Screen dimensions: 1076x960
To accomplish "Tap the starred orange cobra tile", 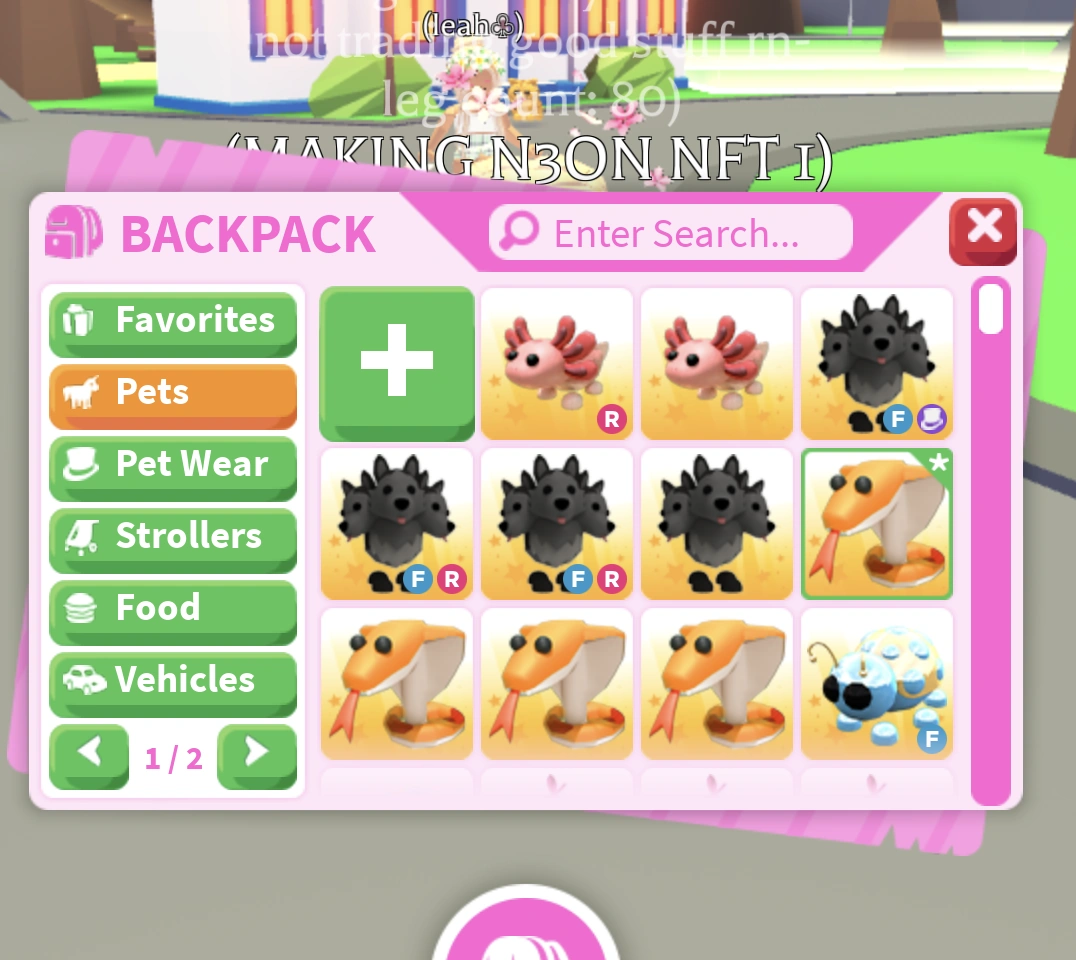I will tap(877, 524).
